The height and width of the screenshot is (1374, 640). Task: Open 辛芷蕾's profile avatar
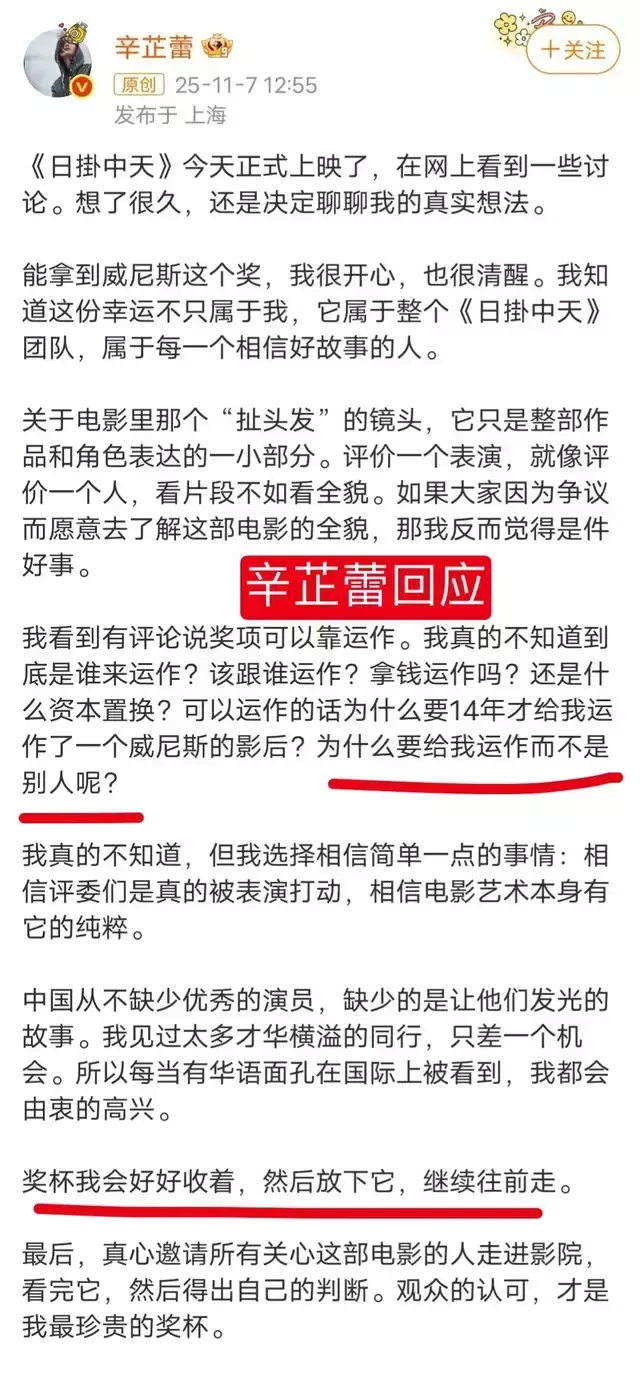(58, 63)
